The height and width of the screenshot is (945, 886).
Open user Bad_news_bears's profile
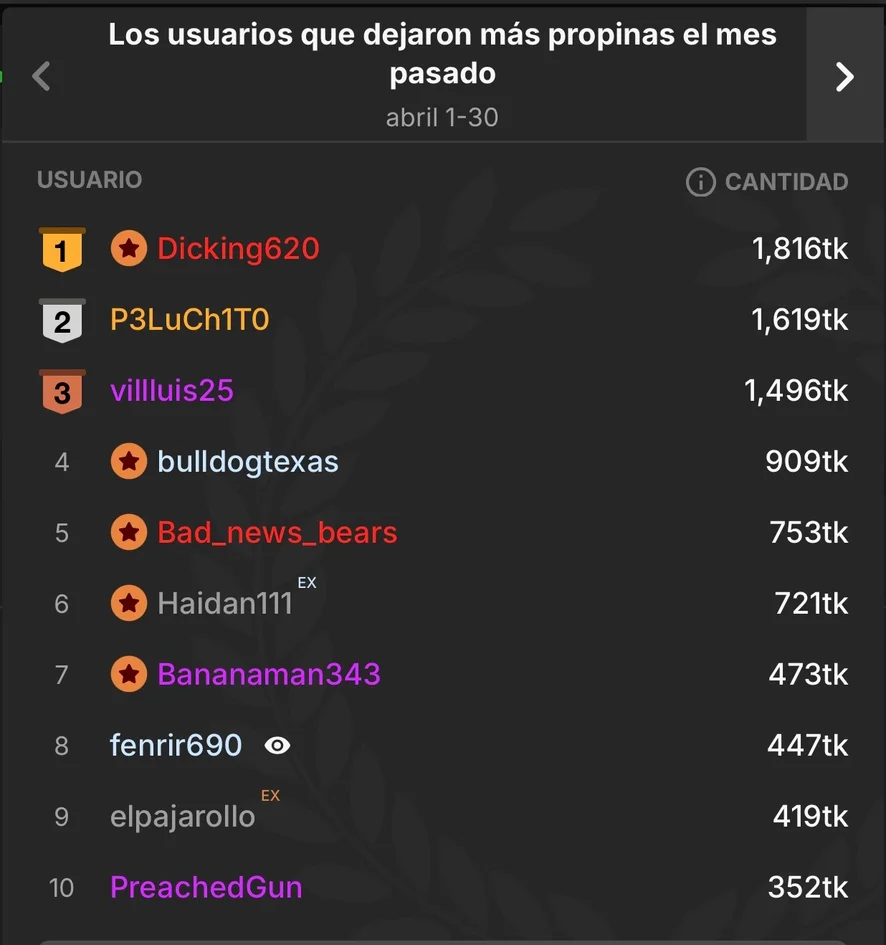click(x=277, y=533)
